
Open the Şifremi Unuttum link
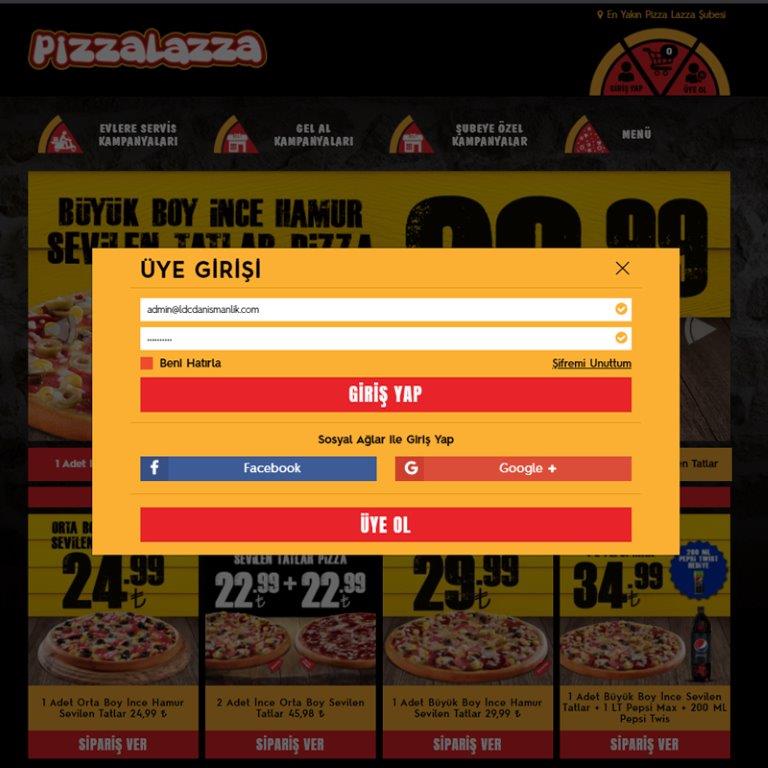(591, 363)
